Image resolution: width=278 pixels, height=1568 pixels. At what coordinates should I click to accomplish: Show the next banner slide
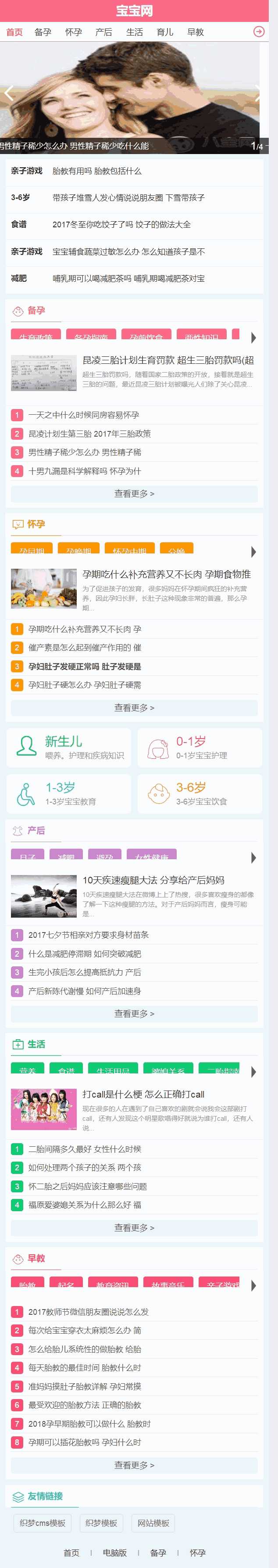pos(258,94)
